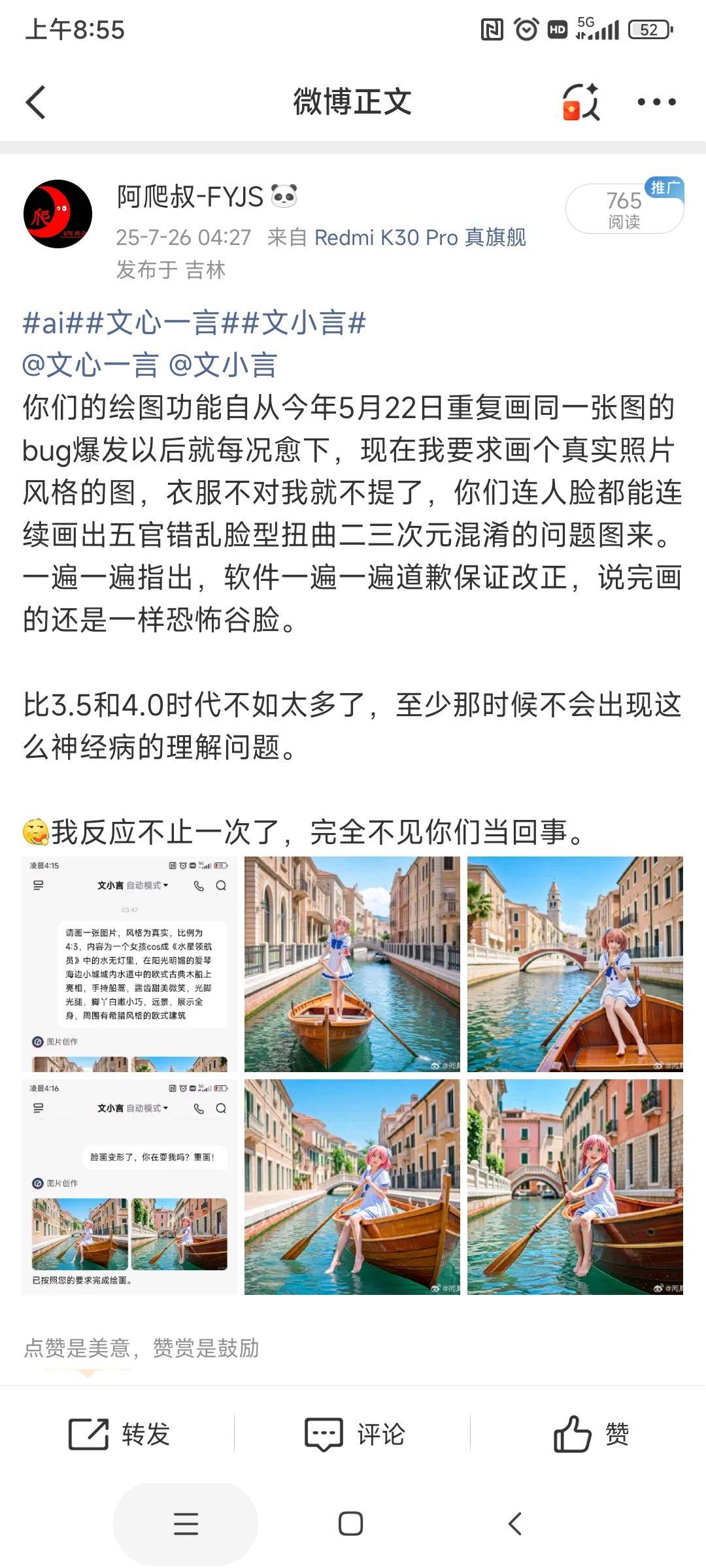Enlarge the photo with the bell tower
This screenshot has width=706, height=1568.
575,964
